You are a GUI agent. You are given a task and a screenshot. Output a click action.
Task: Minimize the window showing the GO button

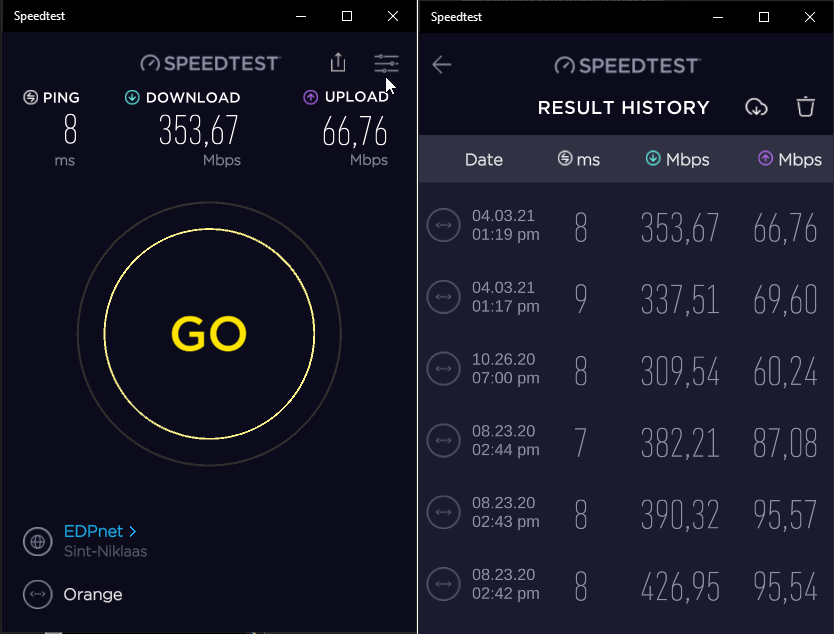[x=301, y=16]
